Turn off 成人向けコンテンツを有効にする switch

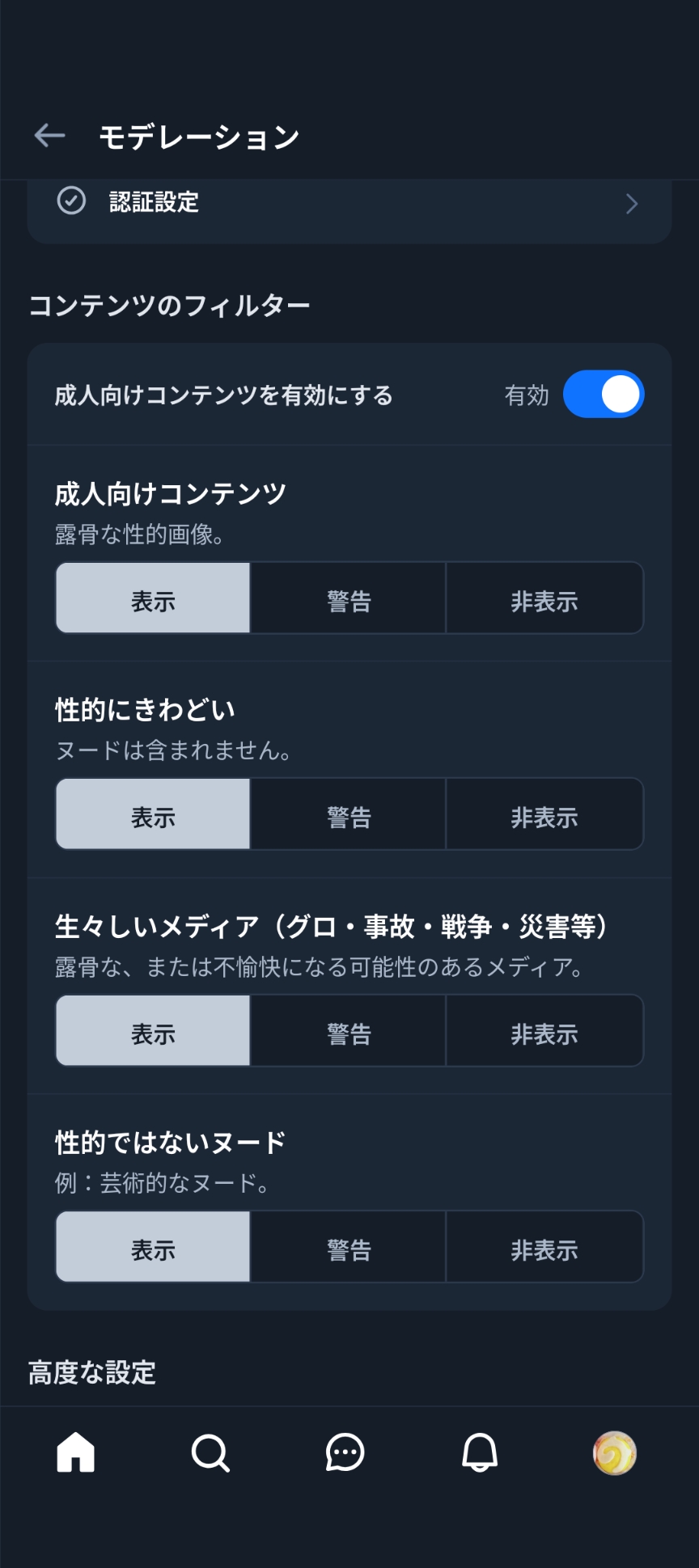coord(603,395)
